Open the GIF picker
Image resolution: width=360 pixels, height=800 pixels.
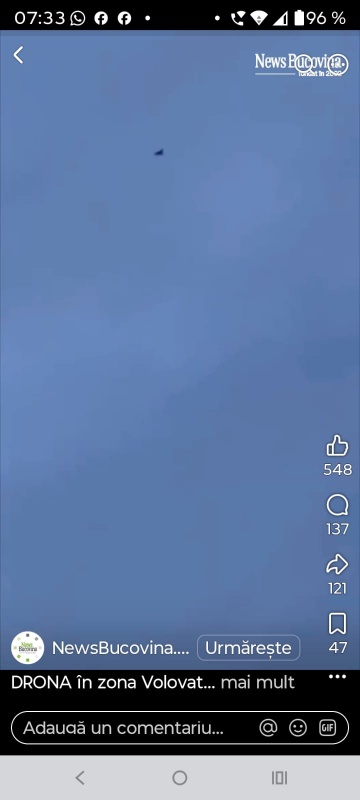click(327, 728)
